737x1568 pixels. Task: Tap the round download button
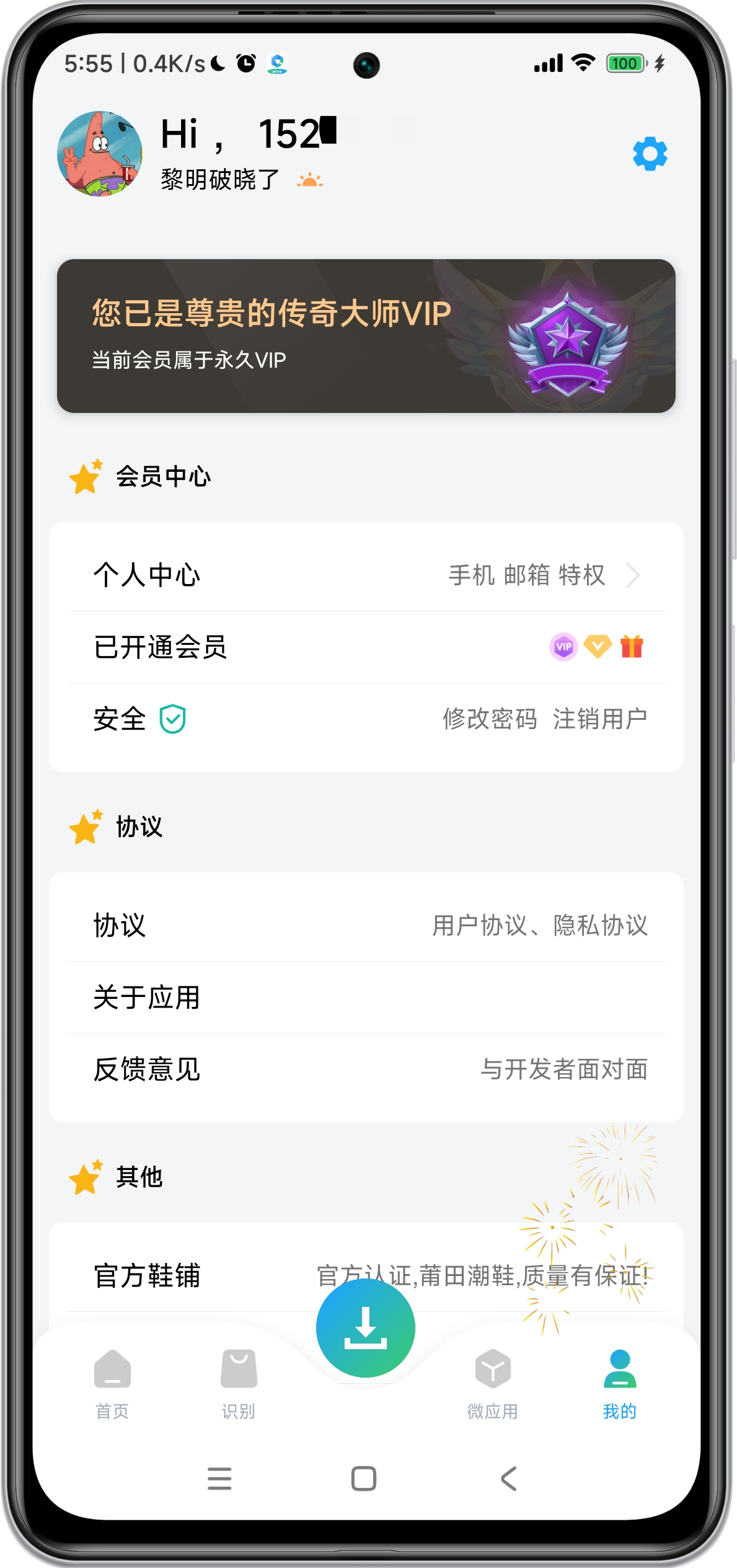[366, 1328]
